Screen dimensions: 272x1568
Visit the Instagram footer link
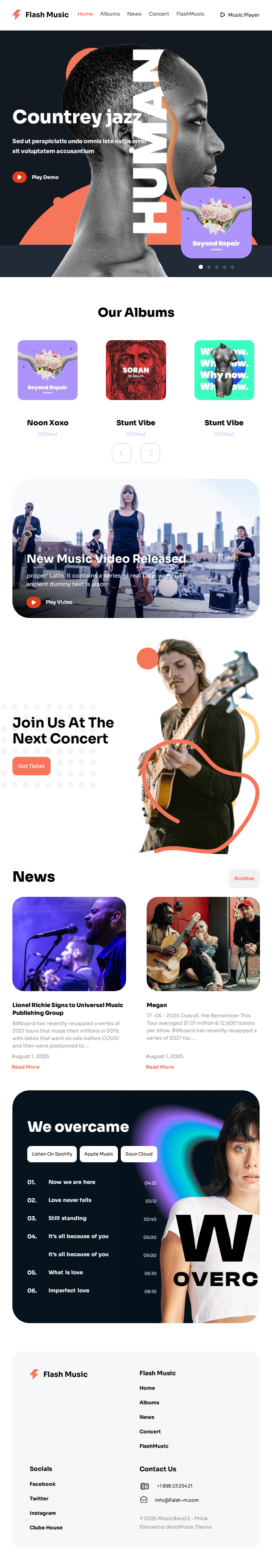click(42, 1513)
